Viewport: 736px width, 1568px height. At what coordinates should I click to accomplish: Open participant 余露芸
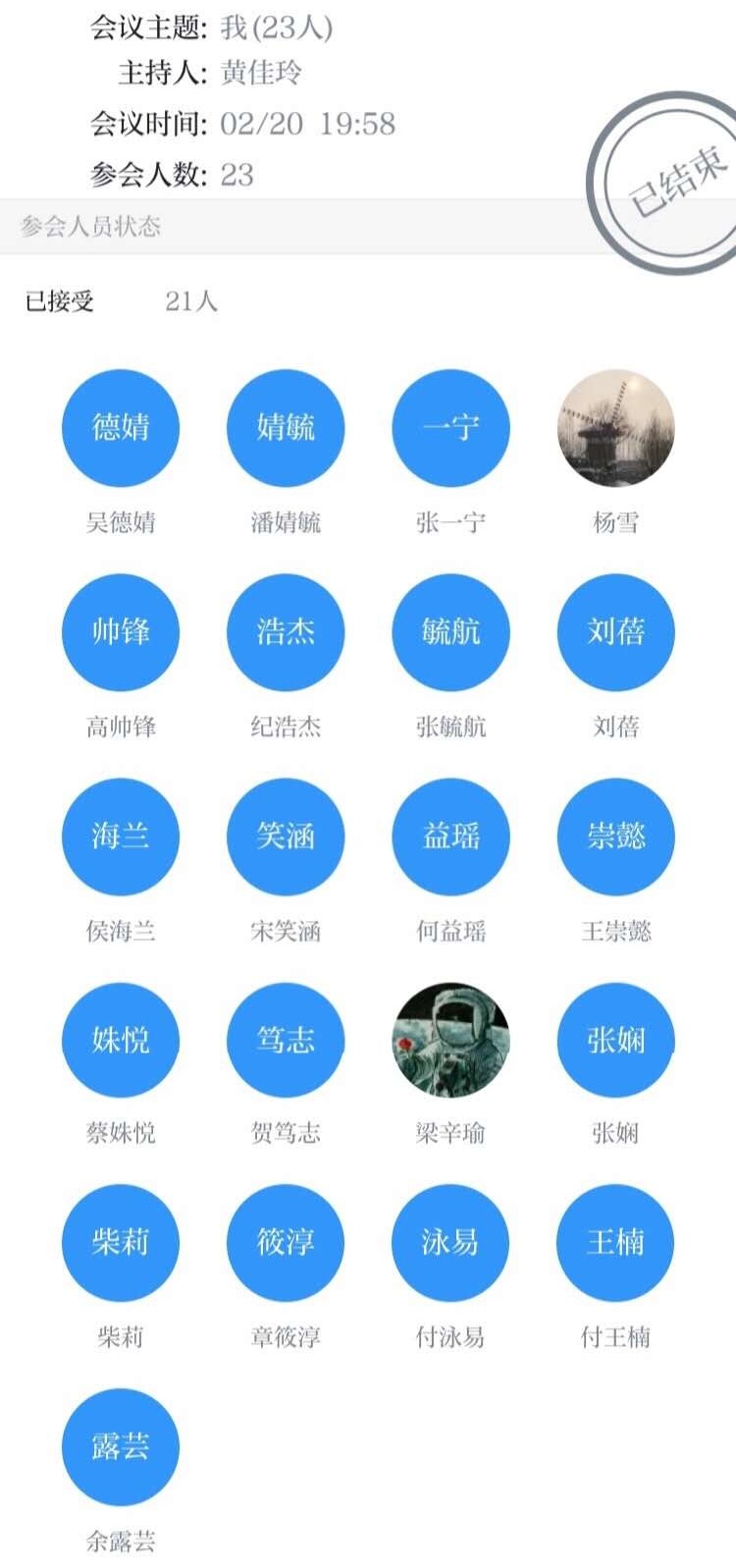pyautogui.click(x=121, y=1447)
